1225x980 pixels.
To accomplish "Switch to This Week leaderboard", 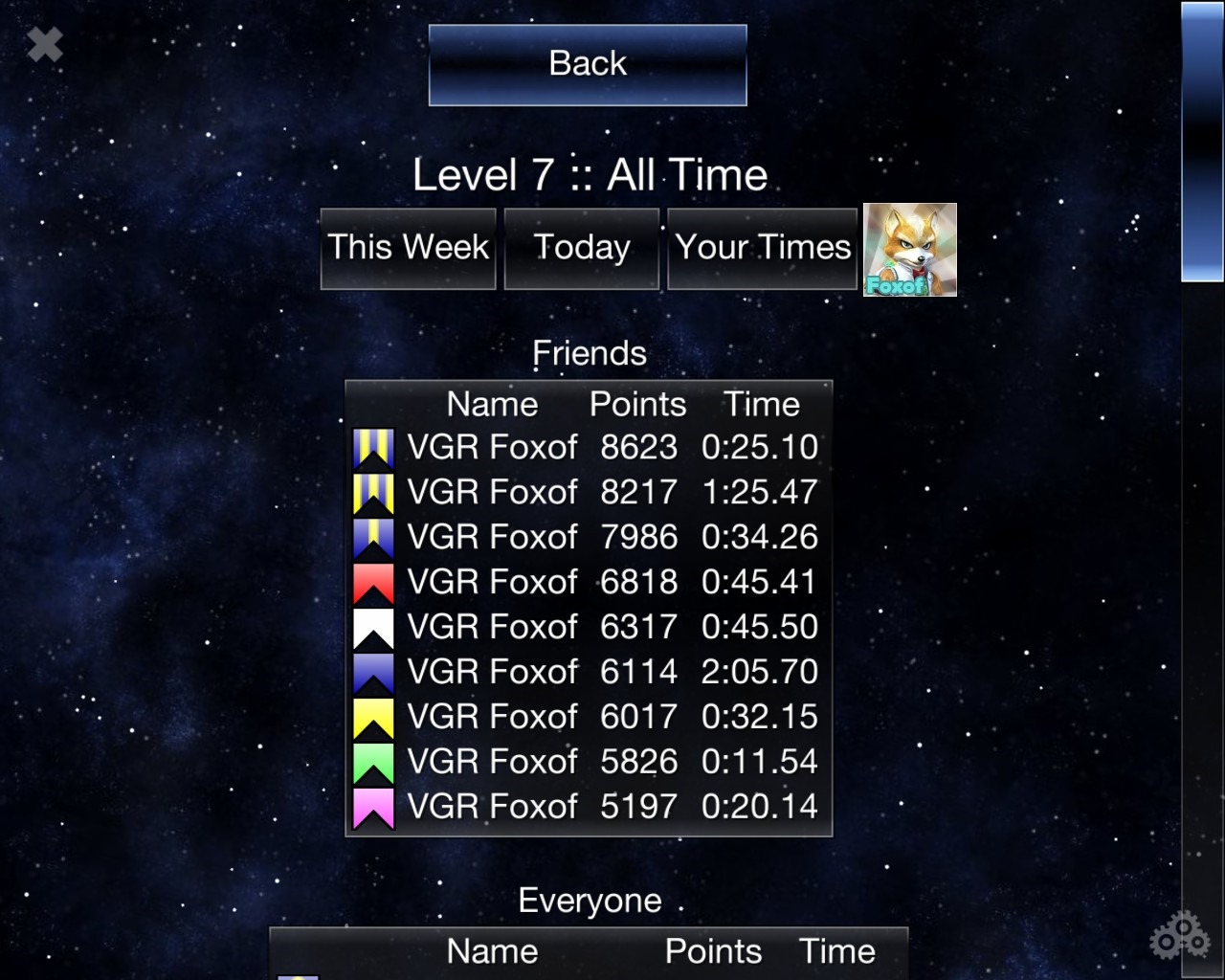I will point(409,248).
